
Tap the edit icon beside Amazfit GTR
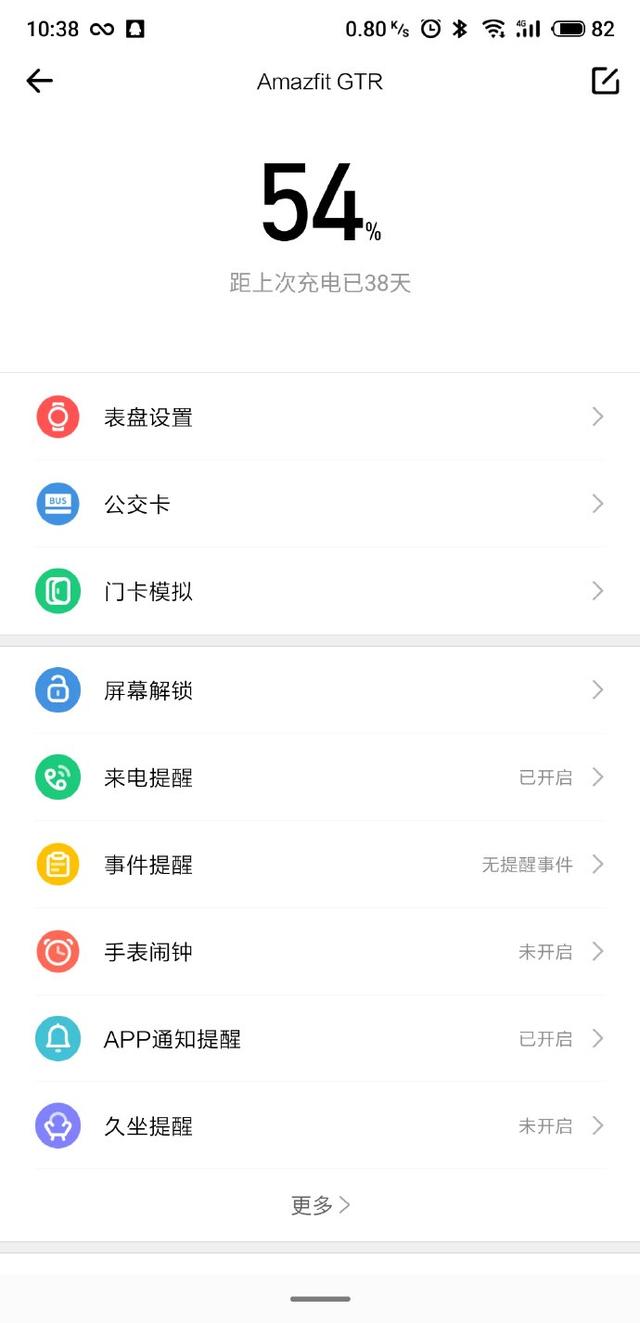click(x=605, y=81)
